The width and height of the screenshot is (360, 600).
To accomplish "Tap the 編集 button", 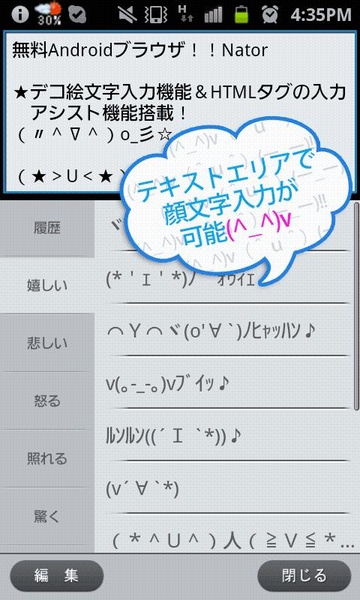I will (x=57, y=576).
